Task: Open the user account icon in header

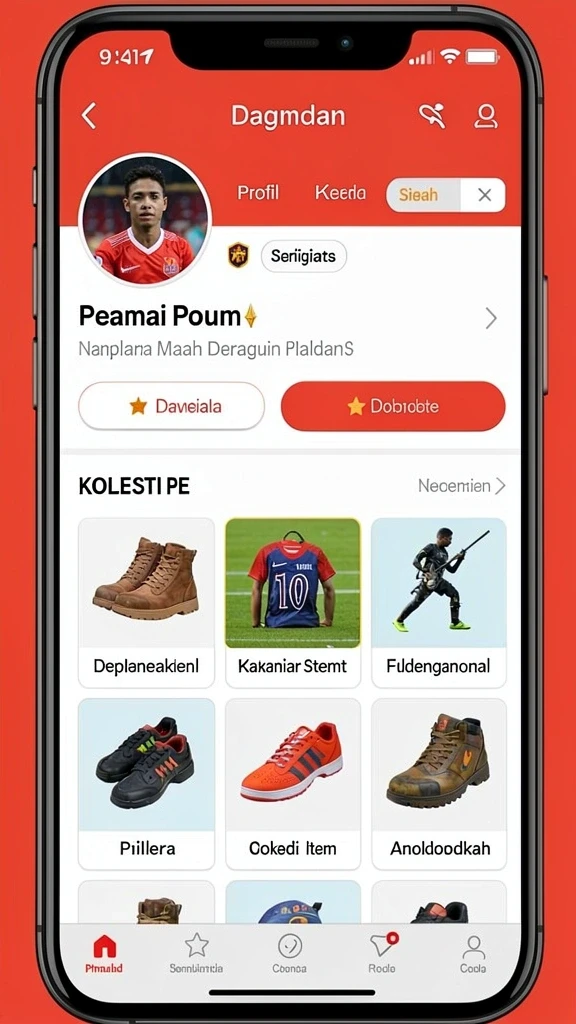Action: coord(485,116)
